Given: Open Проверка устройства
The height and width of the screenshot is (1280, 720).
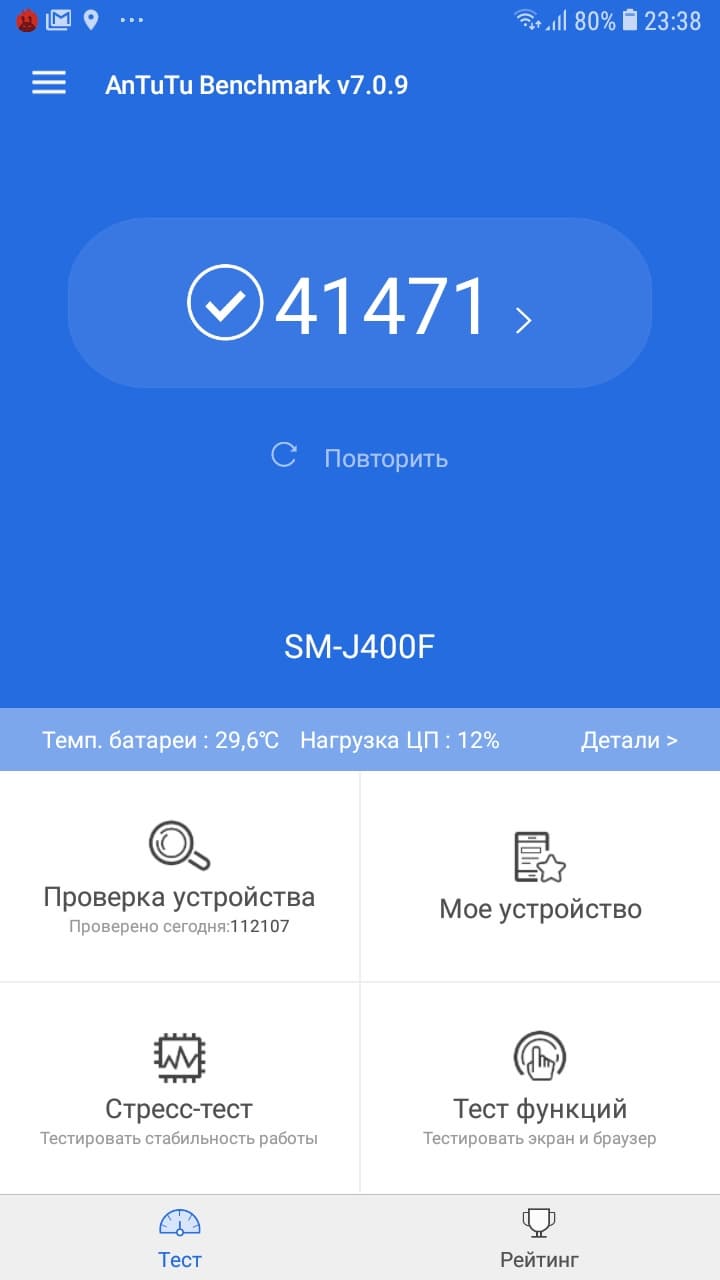Looking at the screenshot, I should tap(179, 877).
